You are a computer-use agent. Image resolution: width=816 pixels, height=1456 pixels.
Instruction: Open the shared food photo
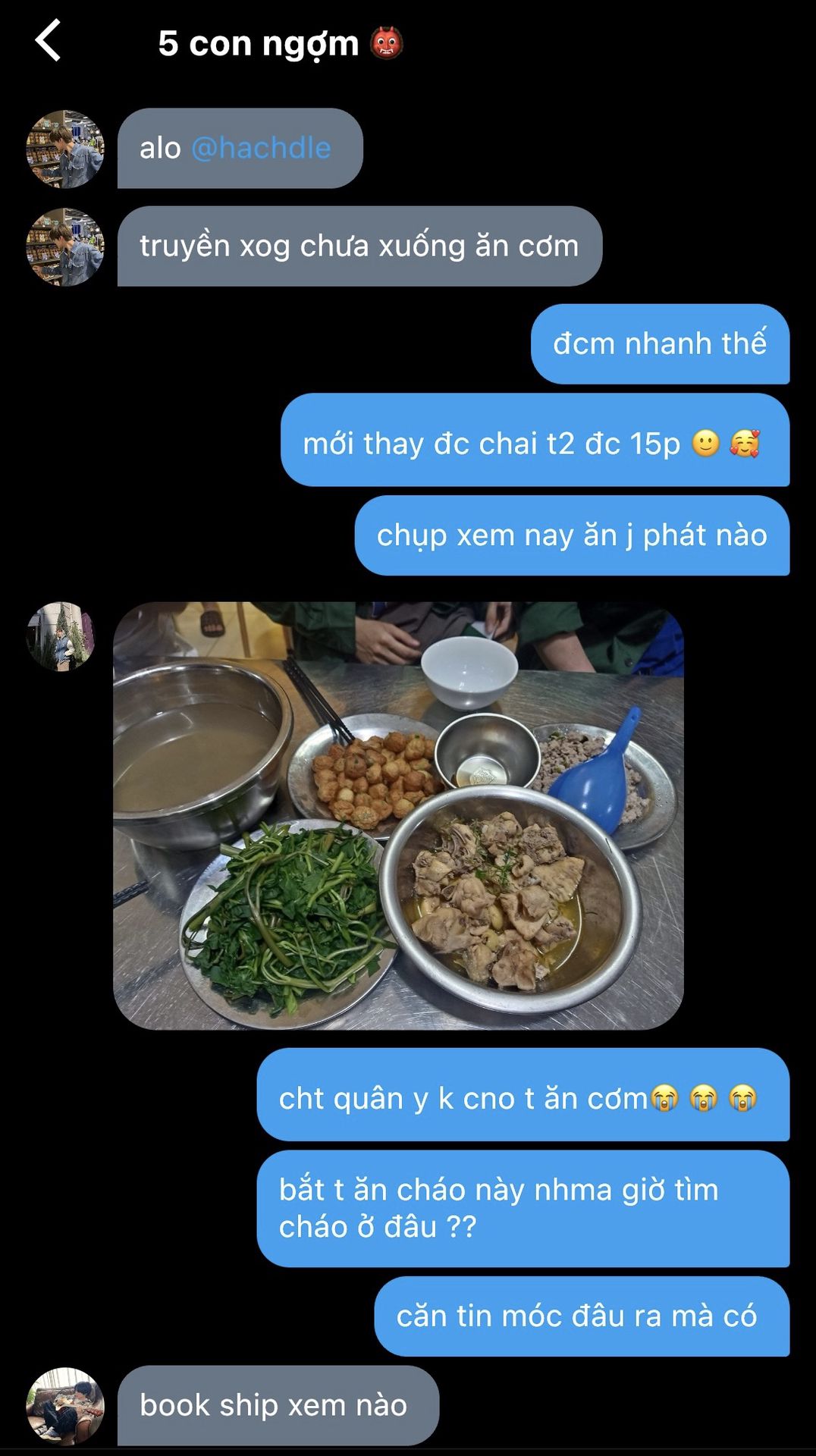(398, 816)
